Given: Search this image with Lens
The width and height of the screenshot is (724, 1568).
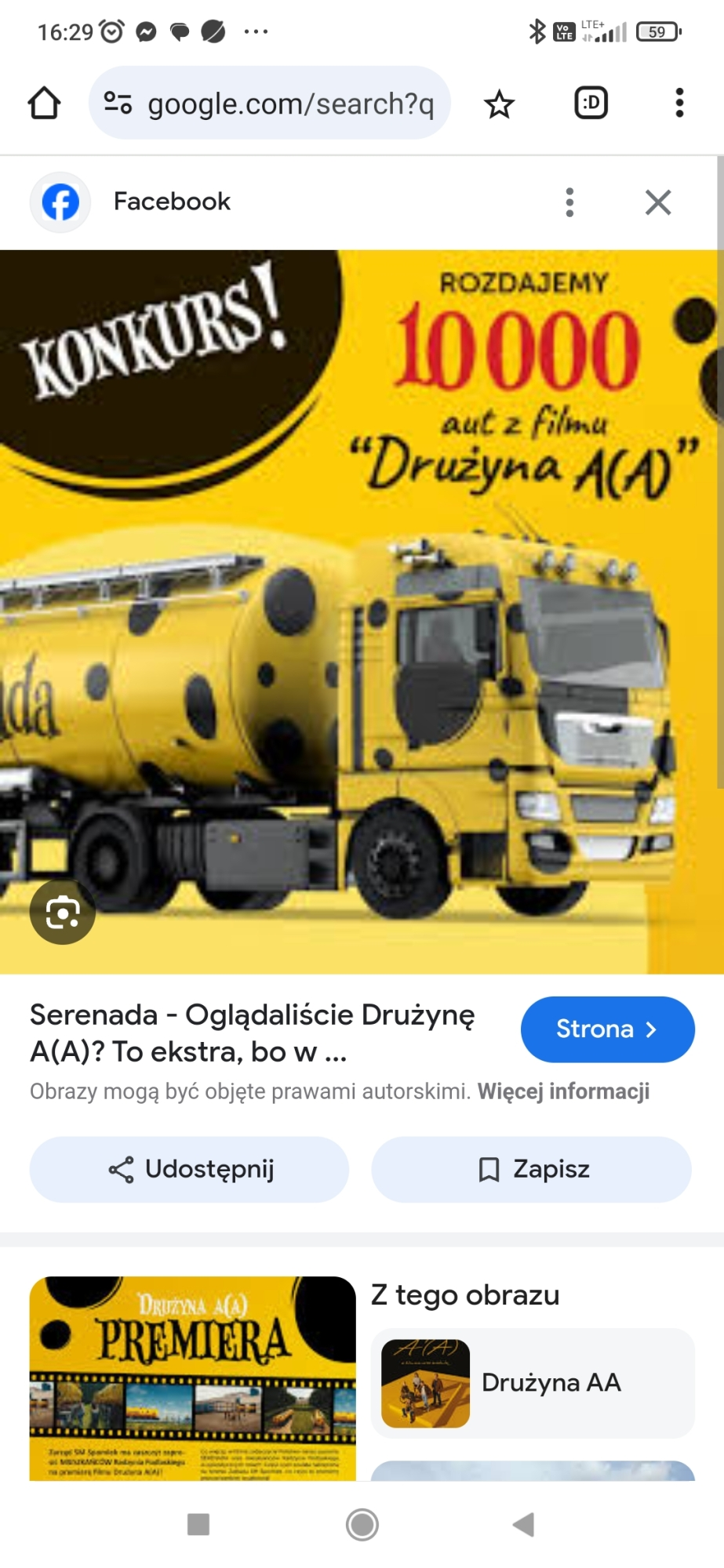Looking at the screenshot, I should click(63, 912).
